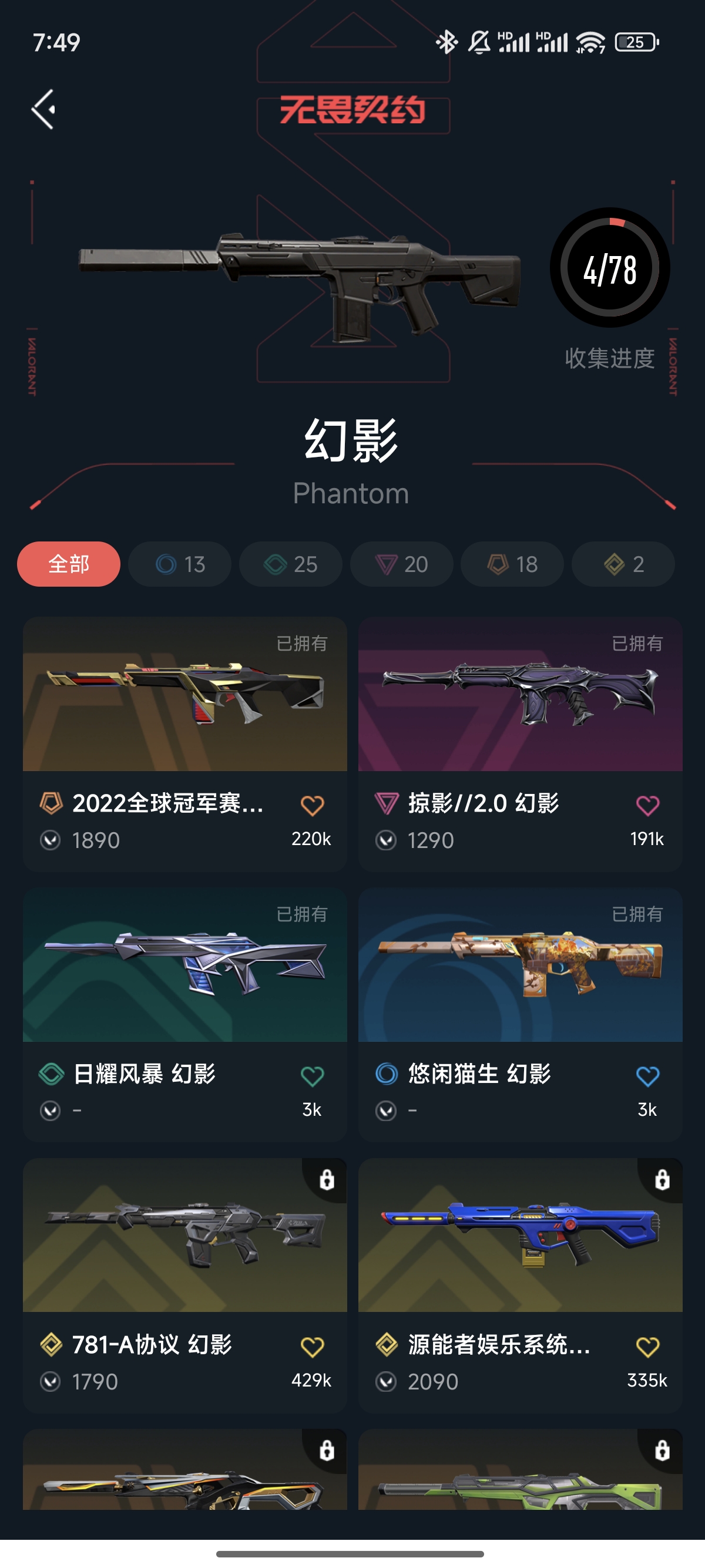Open the 2022全球冠军赛 skin card
The image size is (705, 1568).
point(184,694)
